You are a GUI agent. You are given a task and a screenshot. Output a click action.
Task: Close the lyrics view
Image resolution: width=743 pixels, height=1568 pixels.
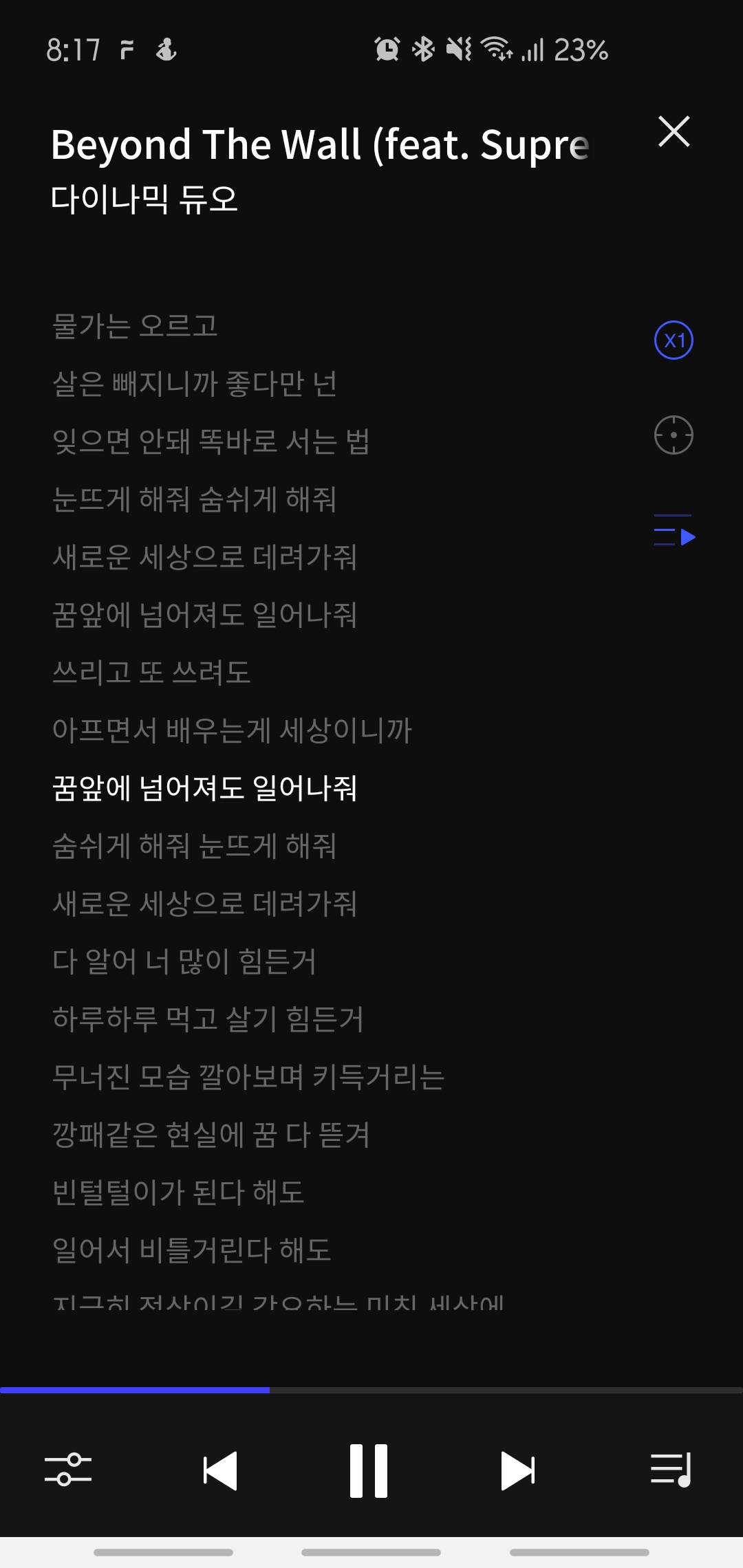[674, 131]
